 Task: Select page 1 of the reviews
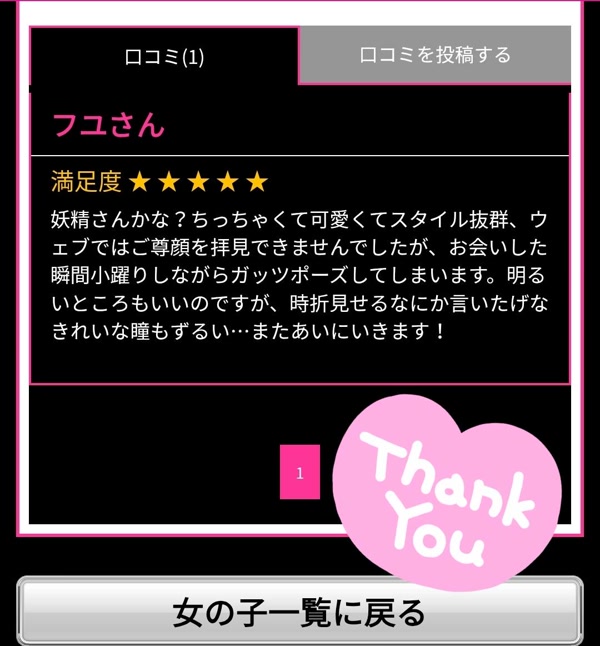pyautogui.click(x=300, y=472)
